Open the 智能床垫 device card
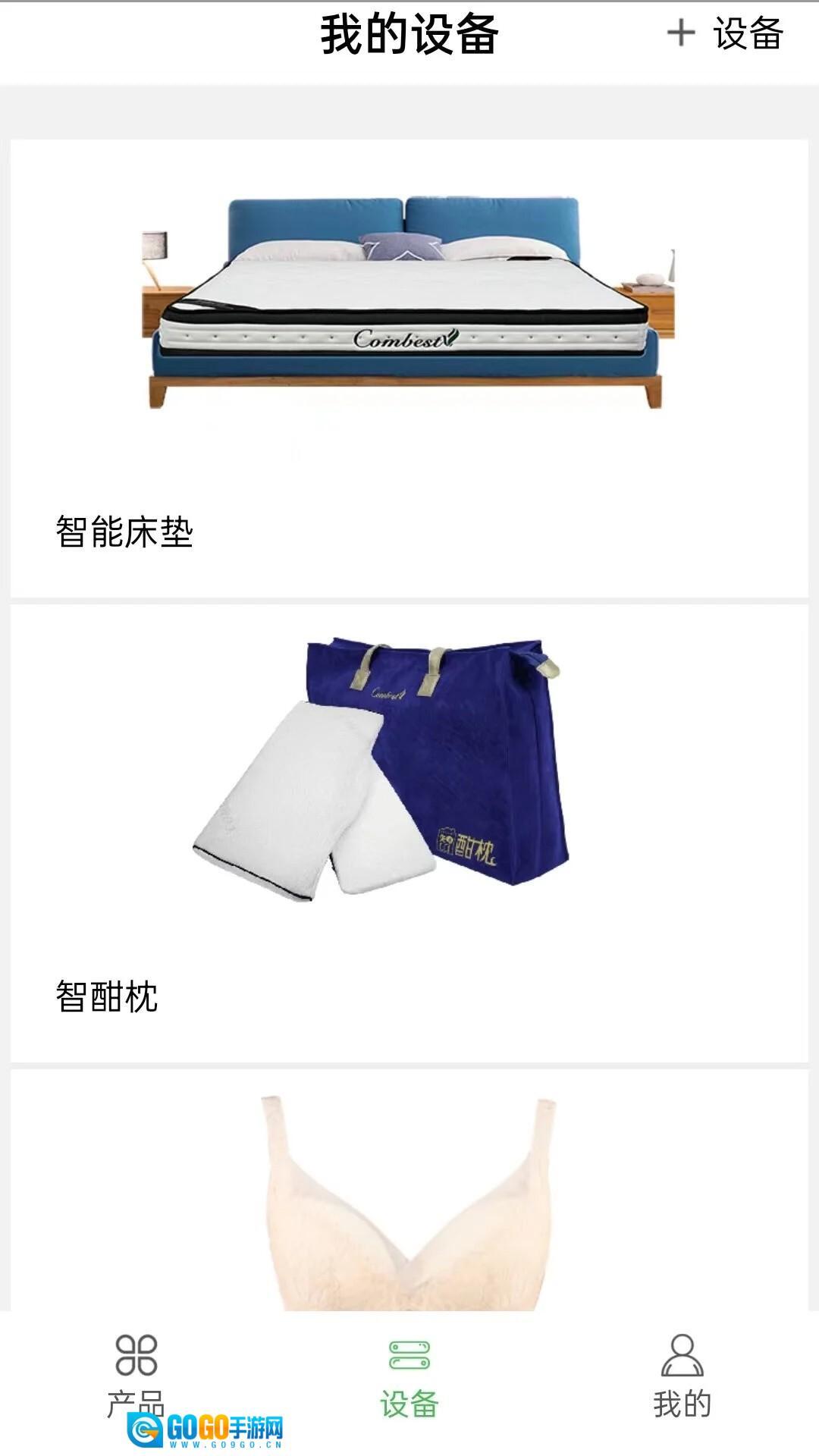 [409, 368]
